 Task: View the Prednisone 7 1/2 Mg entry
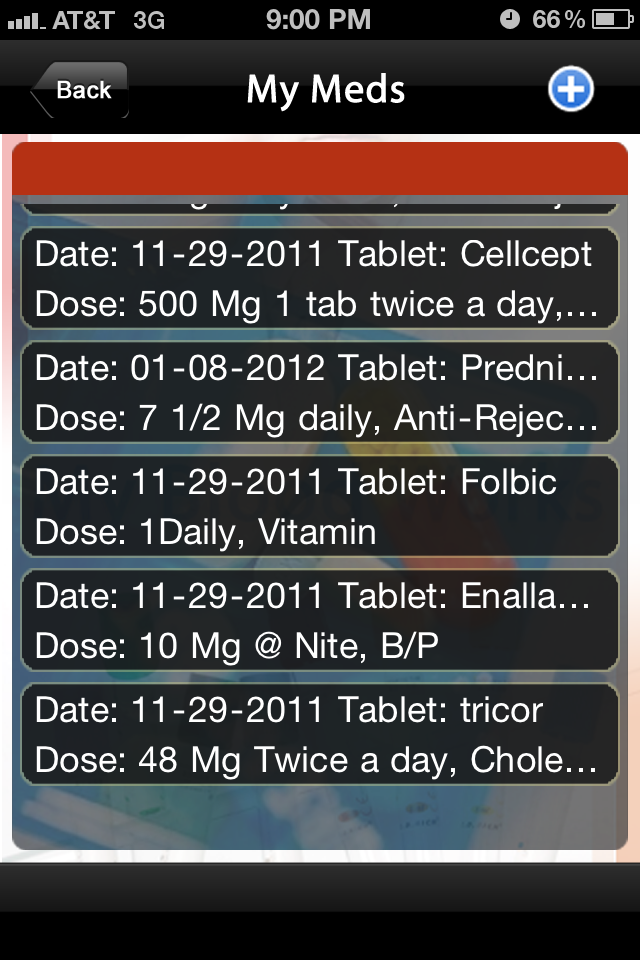coord(319,393)
